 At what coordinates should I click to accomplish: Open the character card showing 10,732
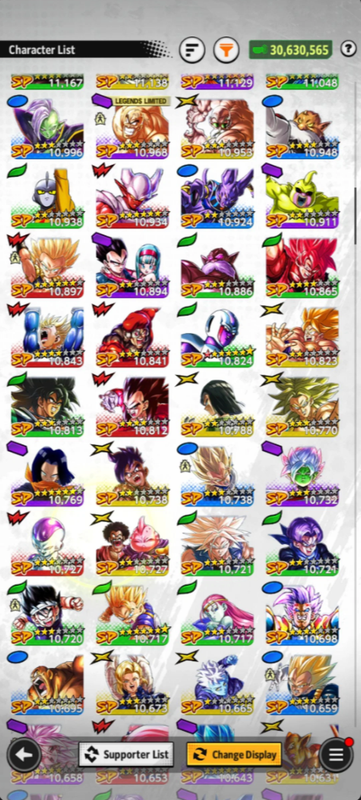tap(302, 474)
